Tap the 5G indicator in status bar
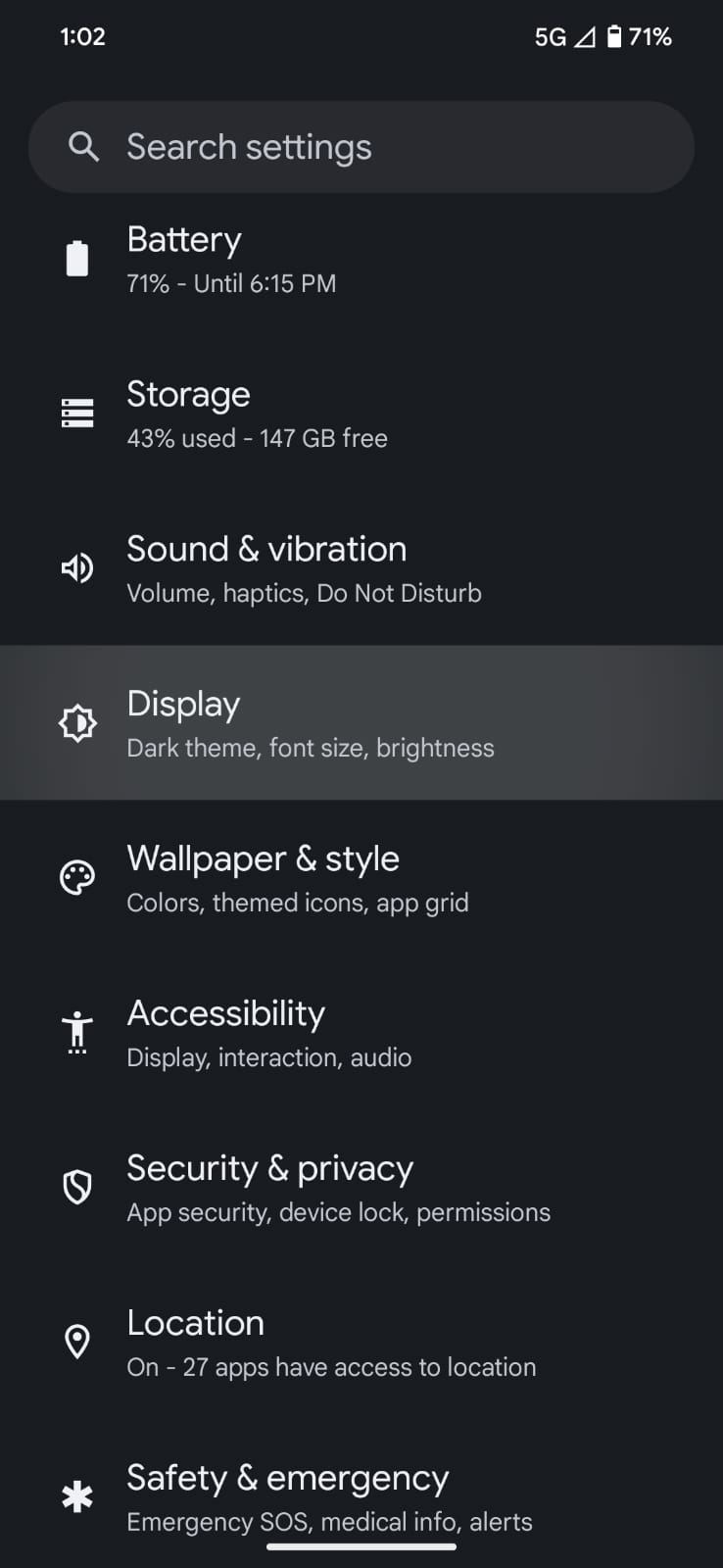 coord(549,36)
